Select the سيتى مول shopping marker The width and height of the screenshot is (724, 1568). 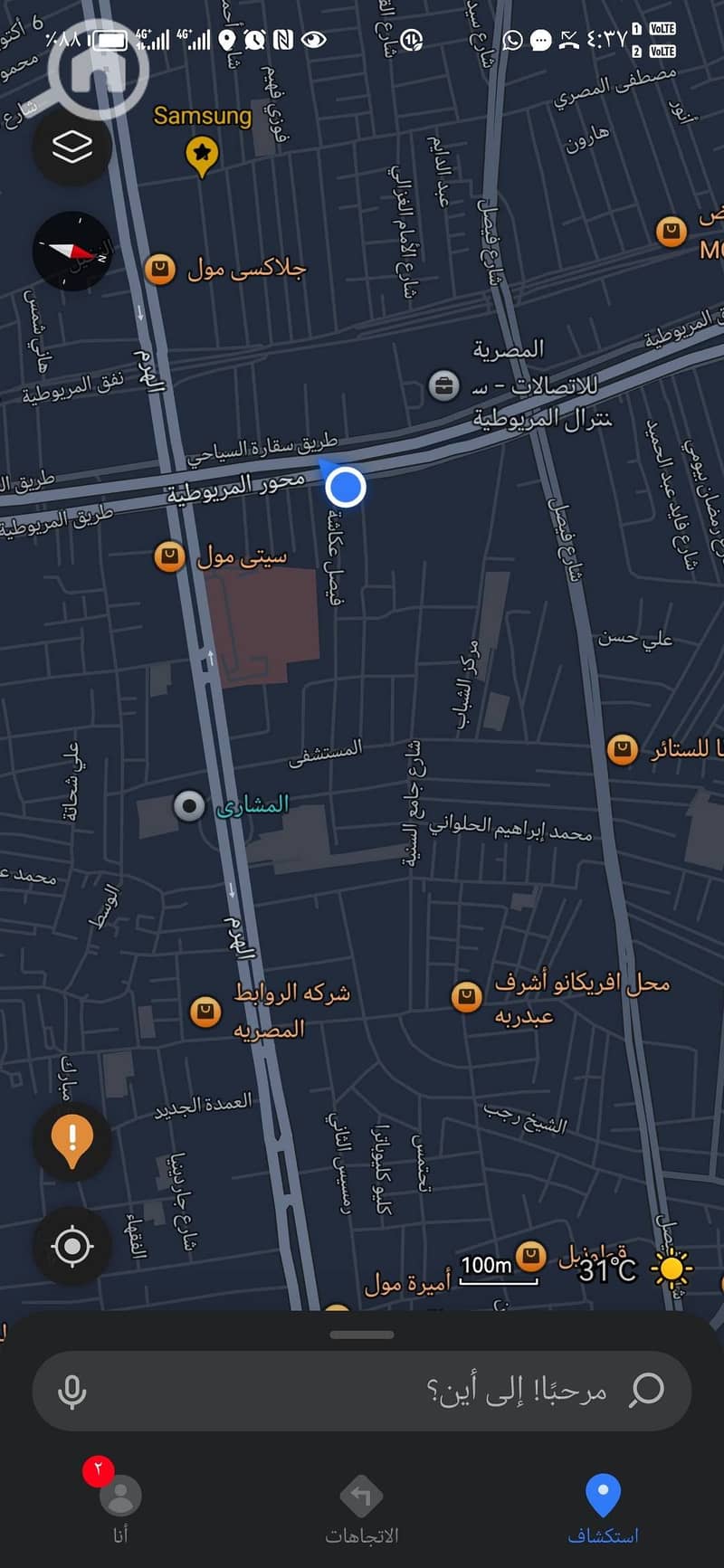[169, 556]
